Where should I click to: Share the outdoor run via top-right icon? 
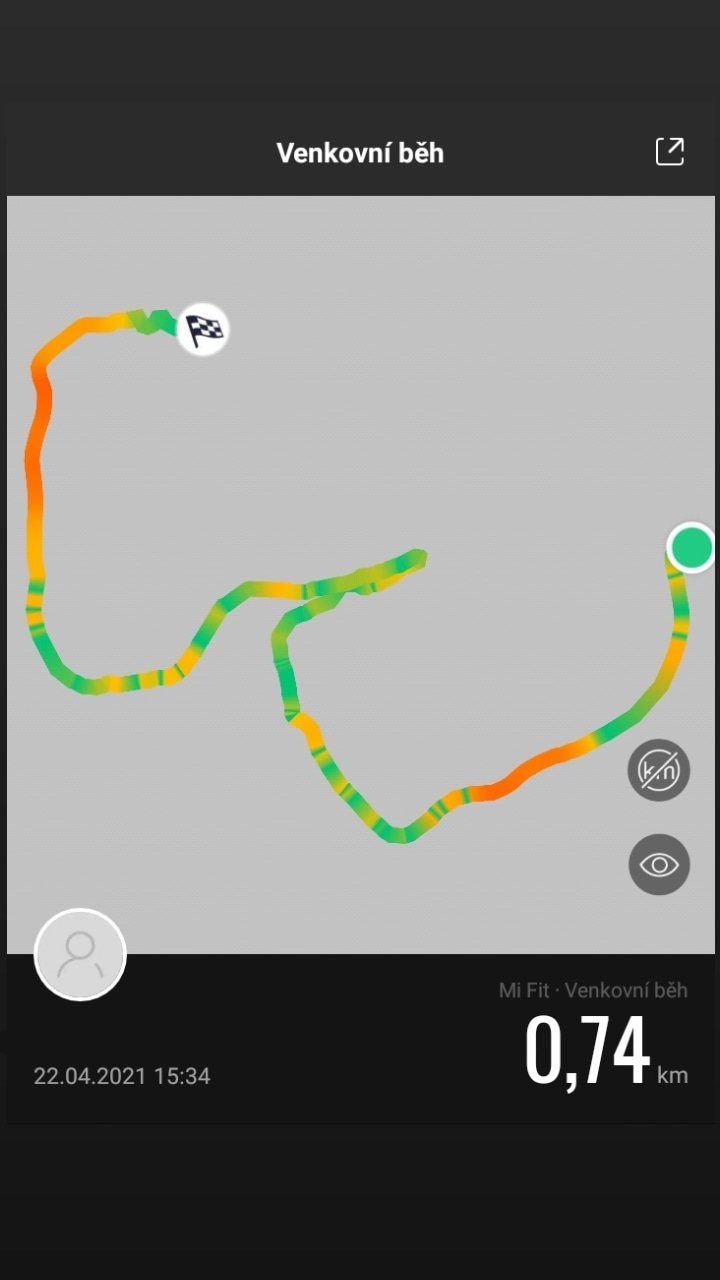[x=669, y=152]
